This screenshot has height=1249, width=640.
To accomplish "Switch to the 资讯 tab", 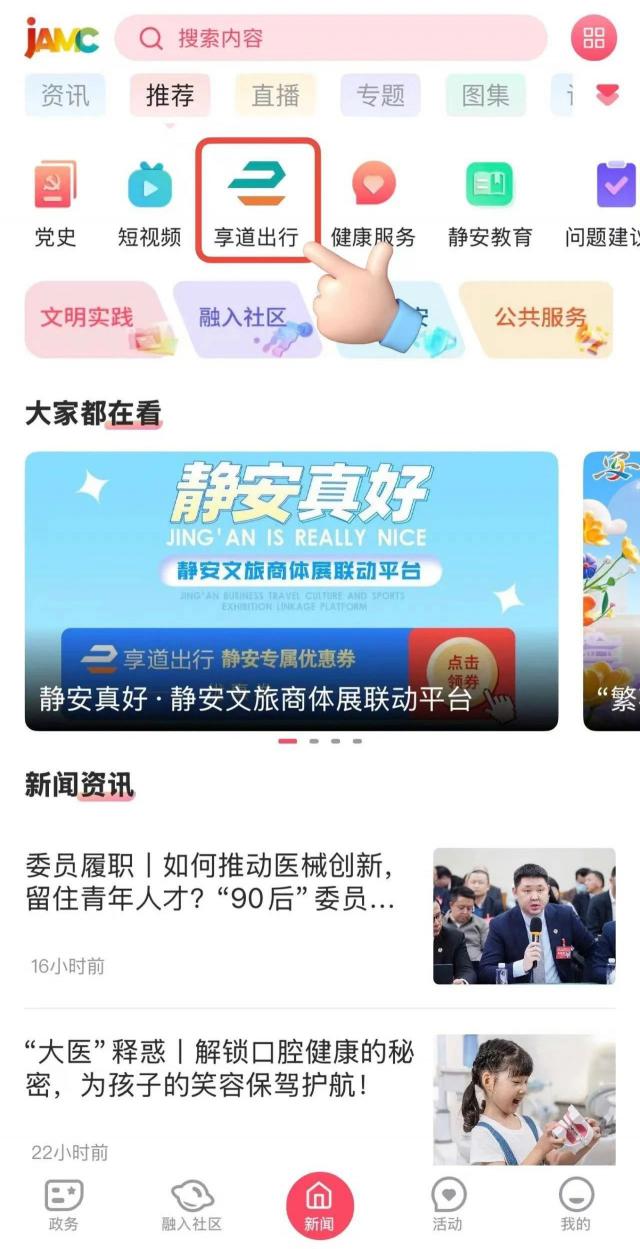I will (x=65, y=96).
